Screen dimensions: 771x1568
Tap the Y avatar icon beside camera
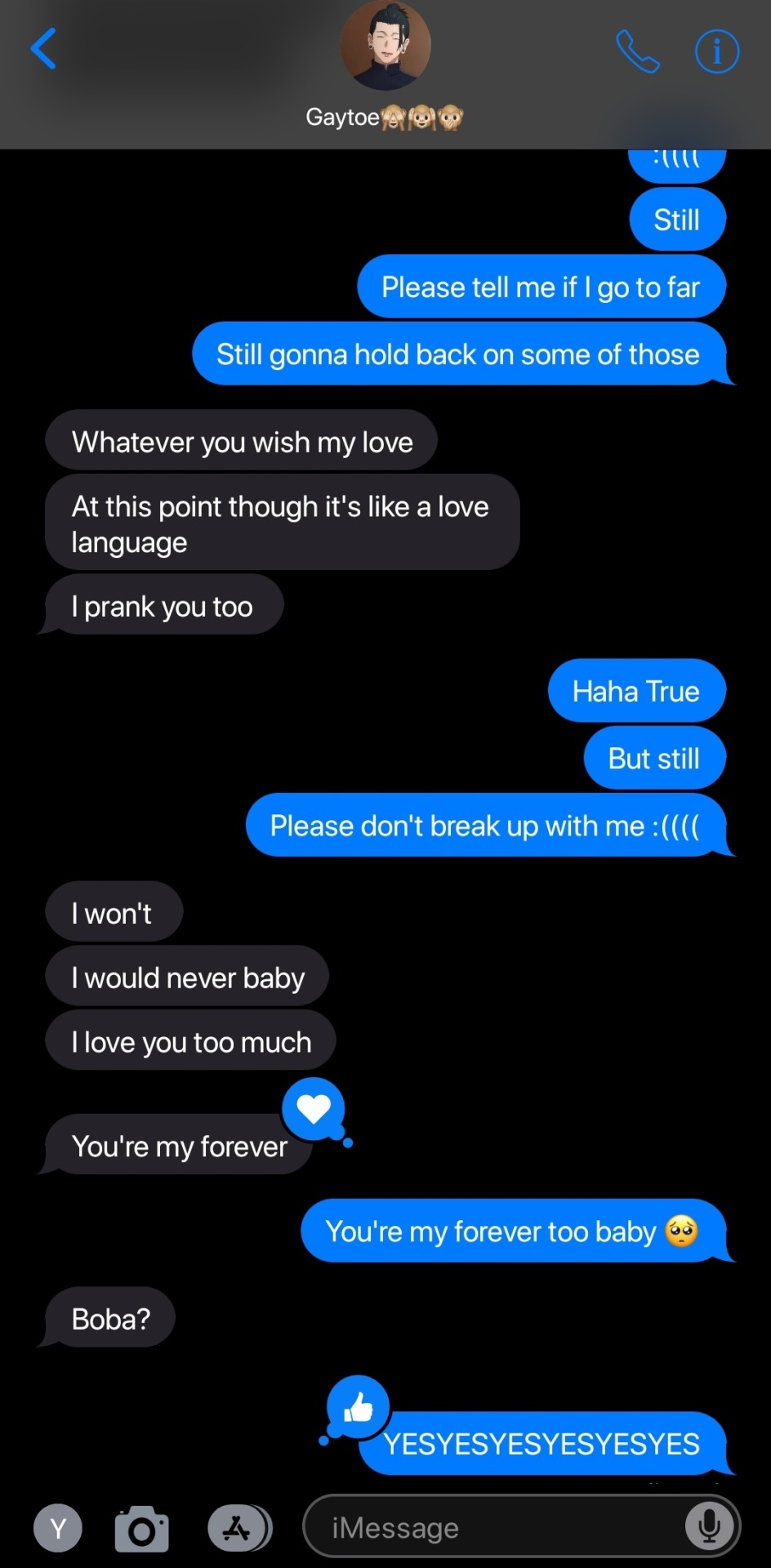pos(58,1528)
